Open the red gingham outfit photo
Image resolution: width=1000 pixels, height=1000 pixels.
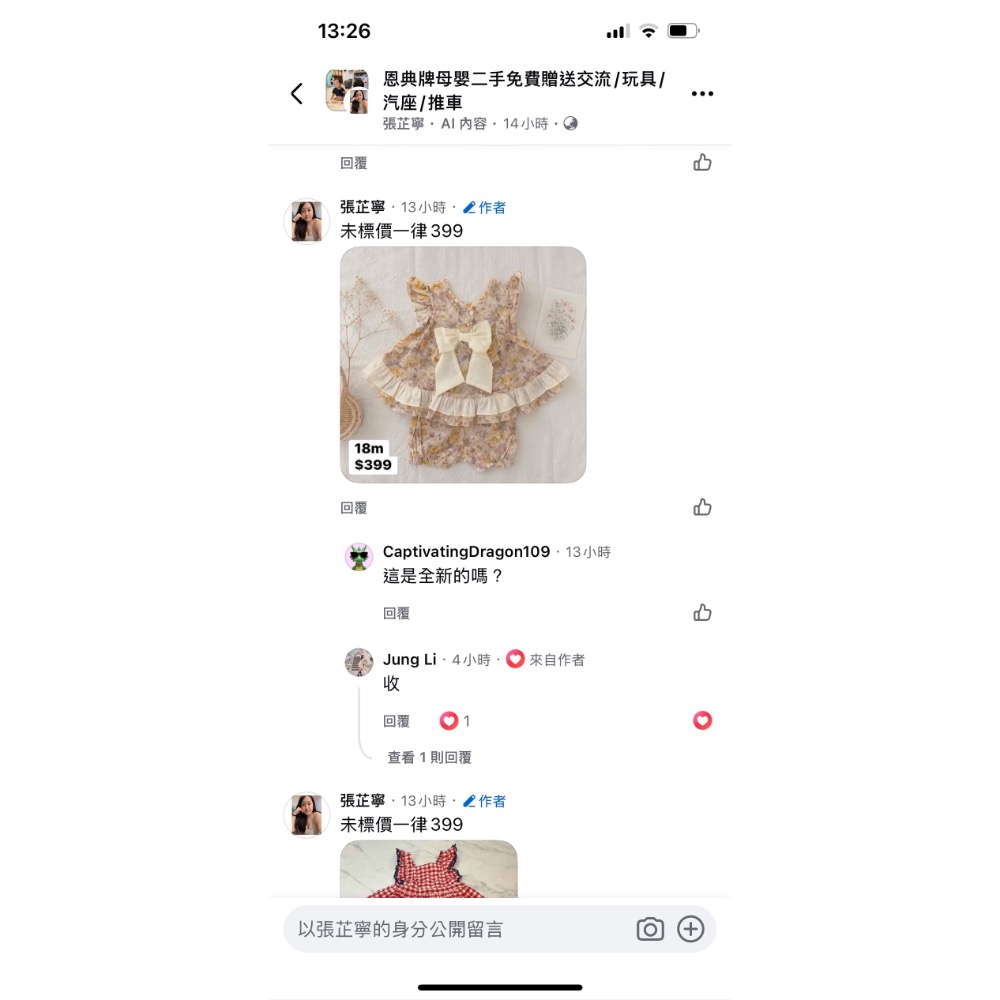point(429,869)
